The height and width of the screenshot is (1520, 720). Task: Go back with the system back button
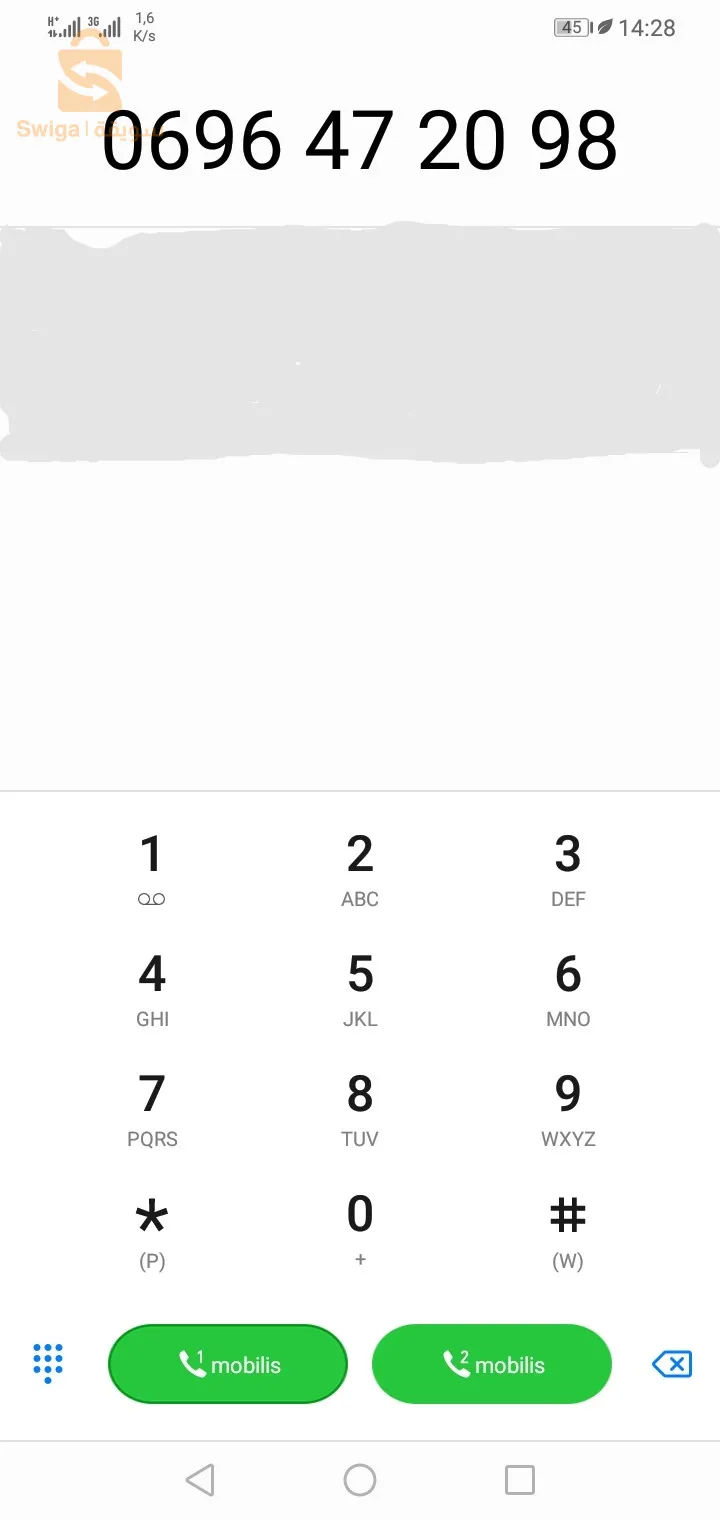pos(200,1480)
